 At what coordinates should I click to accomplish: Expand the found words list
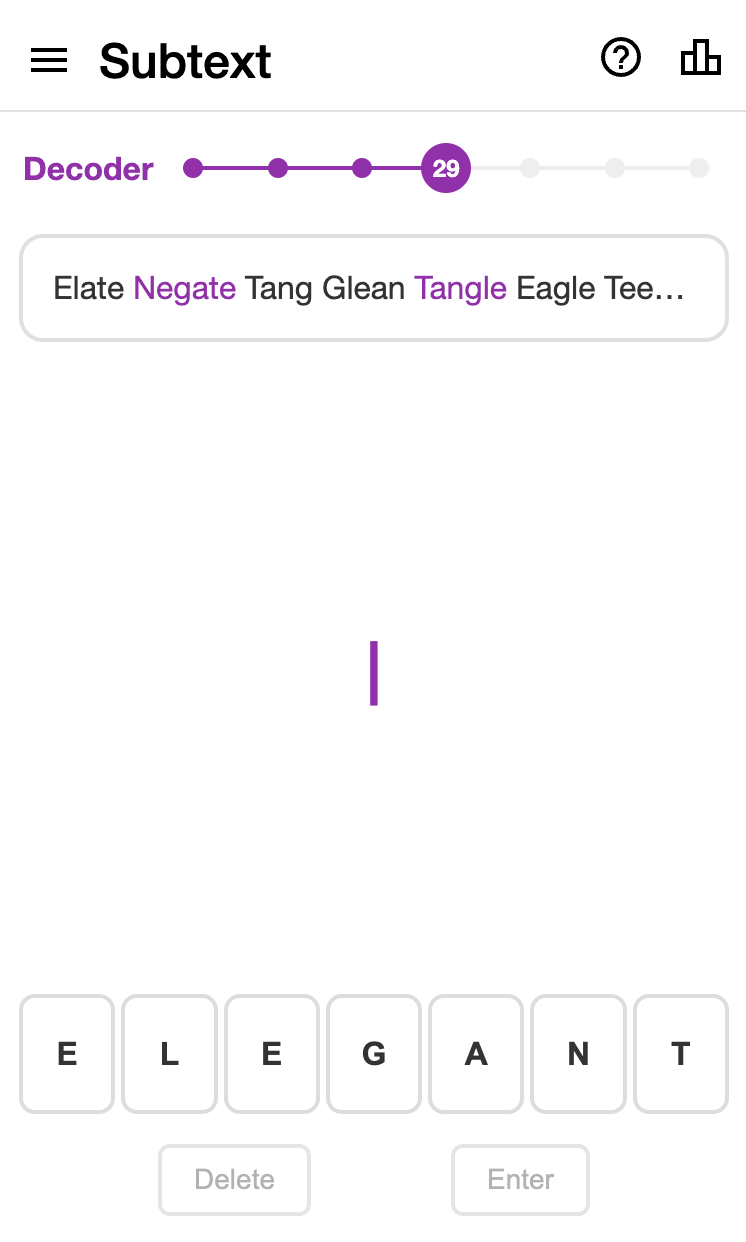click(373, 289)
